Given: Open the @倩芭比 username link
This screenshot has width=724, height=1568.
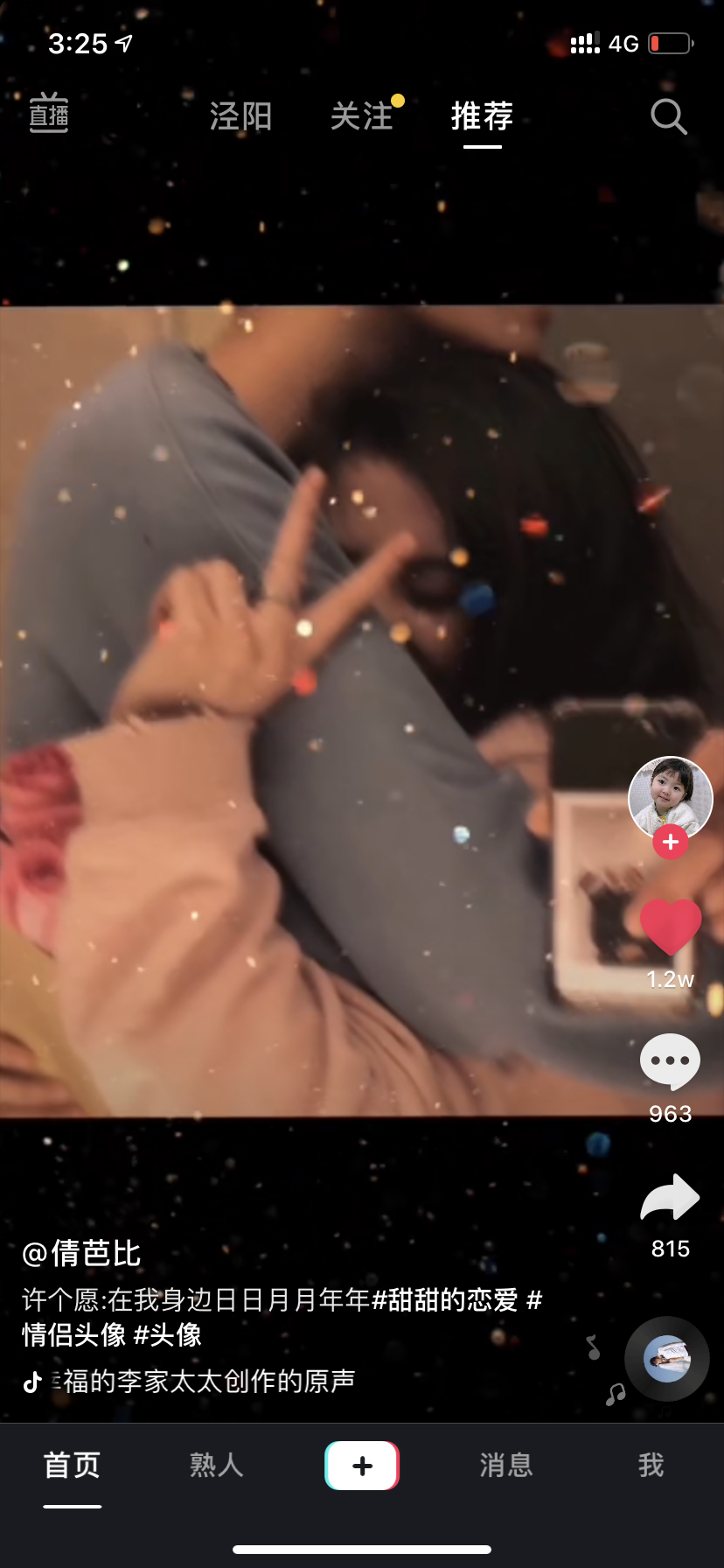Looking at the screenshot, I should [x=81, y=1253].
